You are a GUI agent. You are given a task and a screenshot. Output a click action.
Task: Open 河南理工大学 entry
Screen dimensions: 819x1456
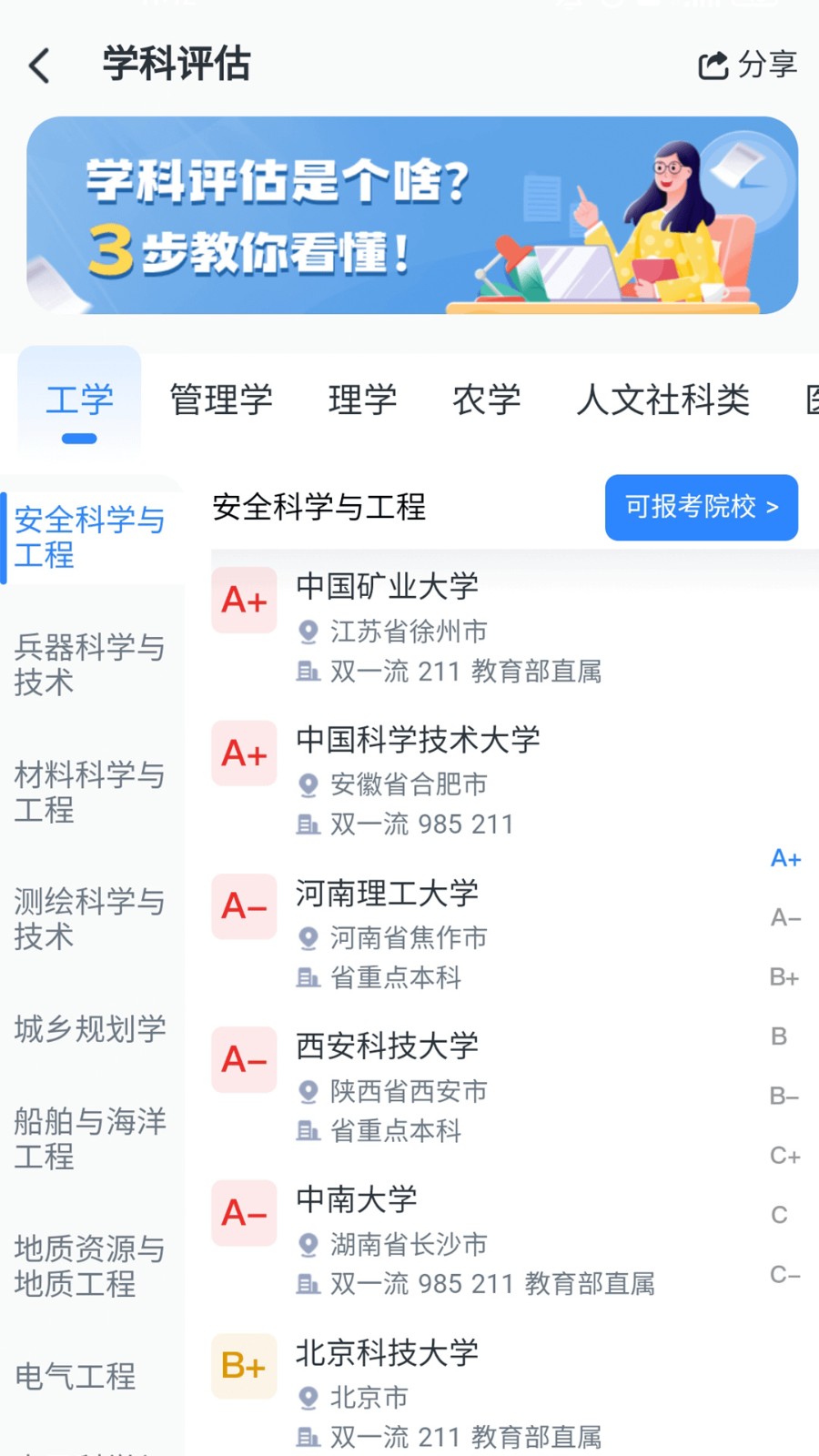[x=387, y=893]
